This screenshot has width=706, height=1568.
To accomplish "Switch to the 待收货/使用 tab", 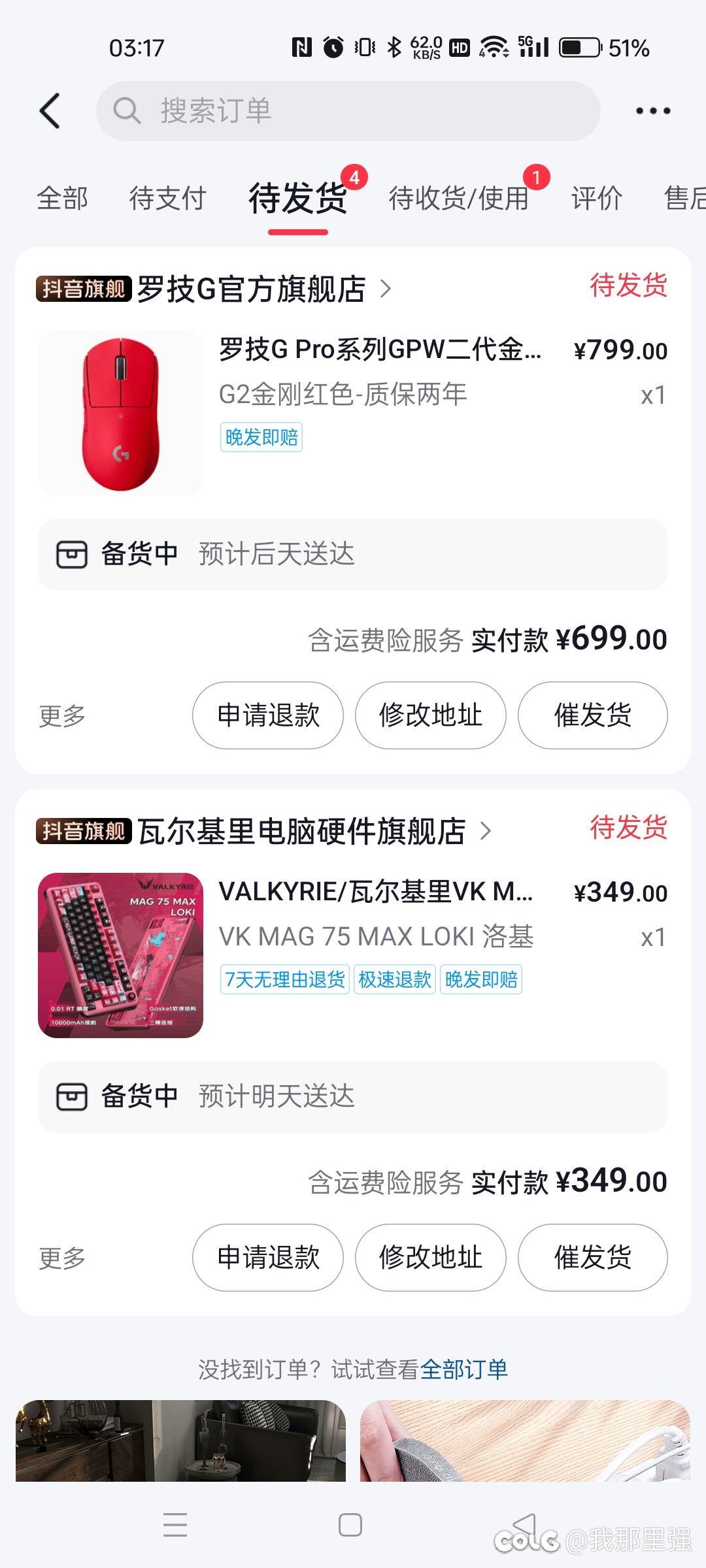I will pyautogui.click(x=458, y=198).
